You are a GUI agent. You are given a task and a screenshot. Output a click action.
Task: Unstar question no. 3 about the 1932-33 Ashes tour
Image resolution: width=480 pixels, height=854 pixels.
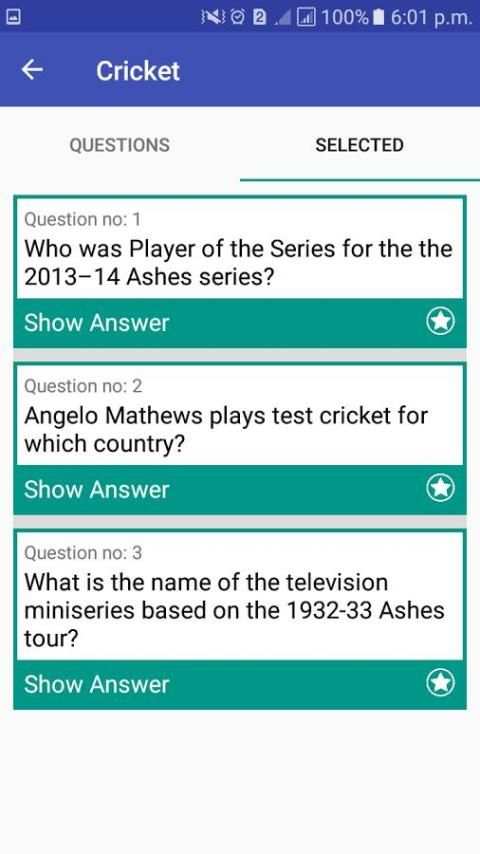coord(440,682)
